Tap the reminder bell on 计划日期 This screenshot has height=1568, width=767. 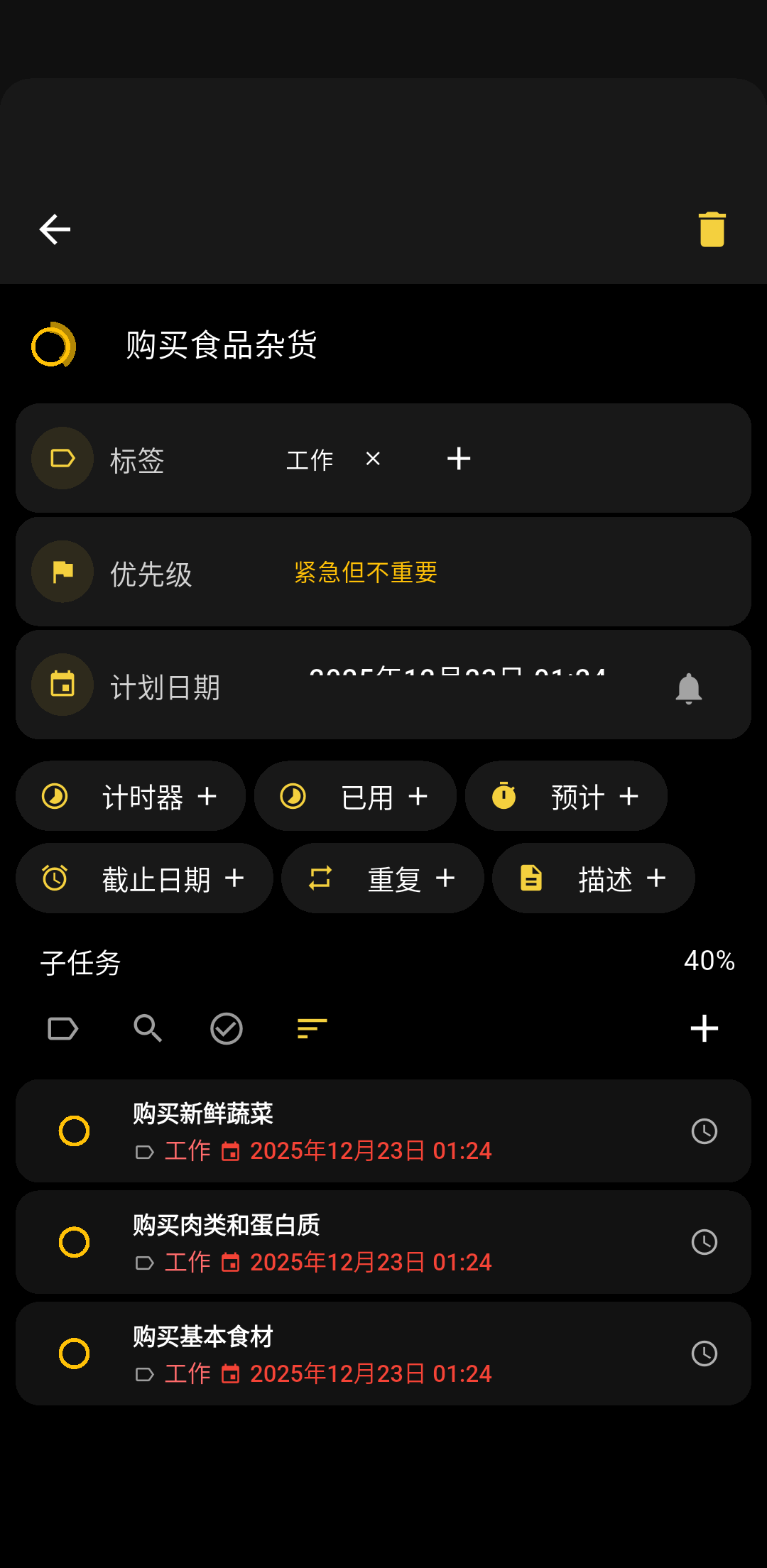click(x=688, y=687)
